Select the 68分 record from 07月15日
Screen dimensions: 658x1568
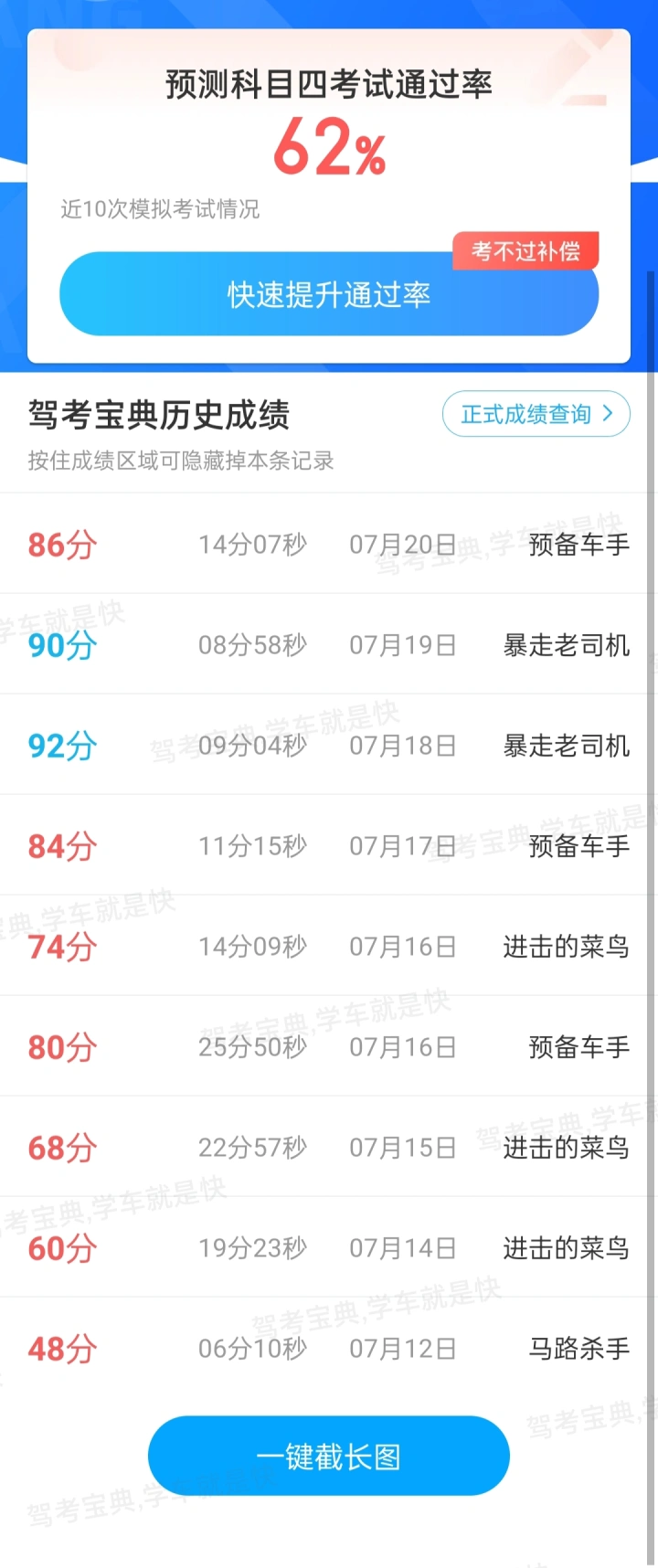(328, 1148)
